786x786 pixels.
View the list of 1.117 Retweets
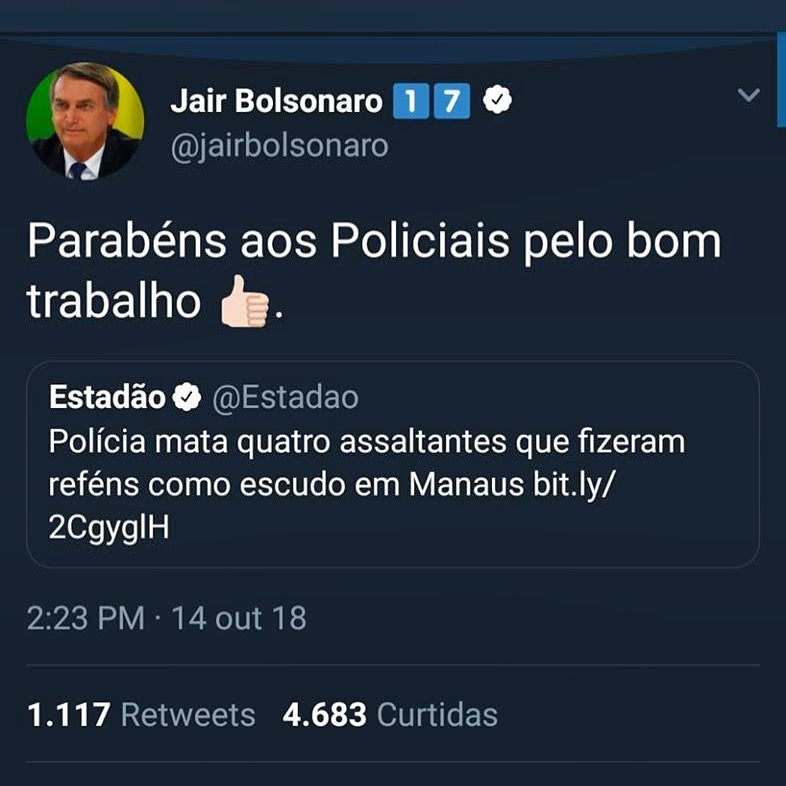[x=141, y=715]
